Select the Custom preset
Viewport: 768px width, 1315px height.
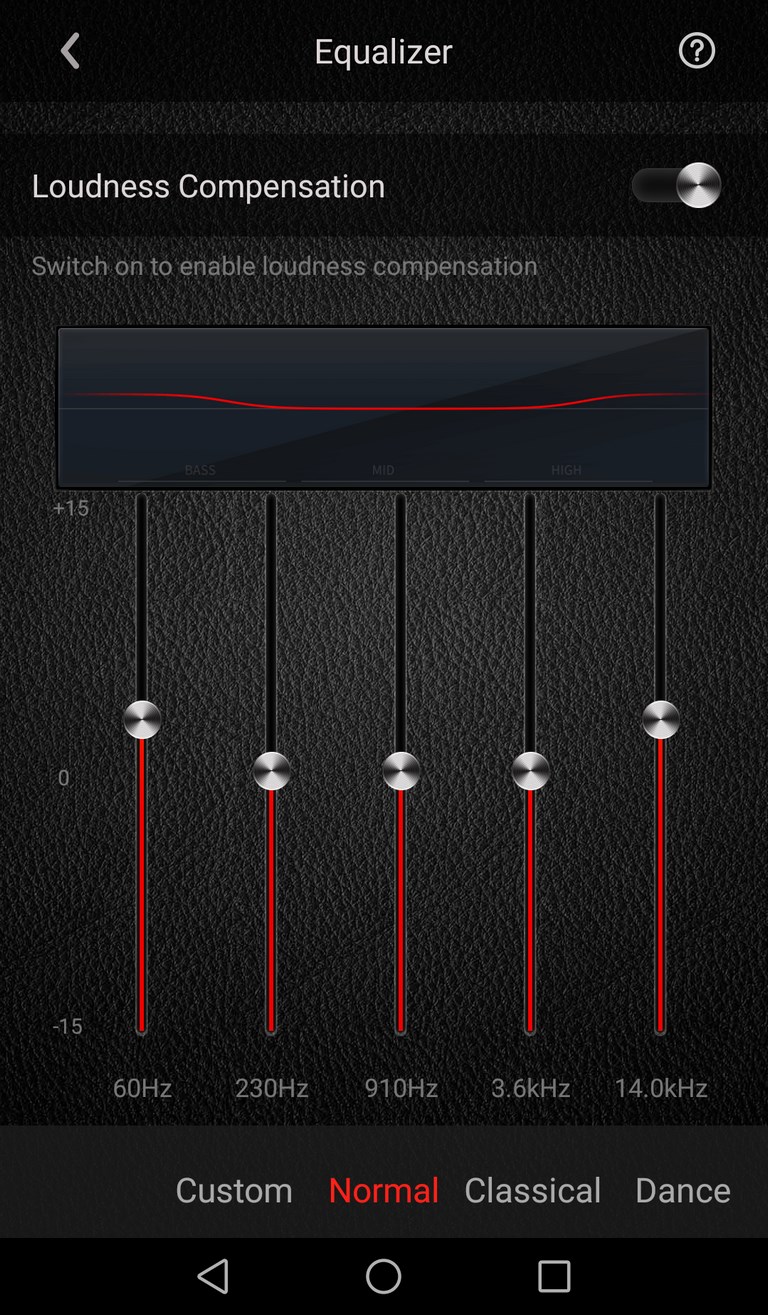pyautogui.click(x=234, y=1190)
